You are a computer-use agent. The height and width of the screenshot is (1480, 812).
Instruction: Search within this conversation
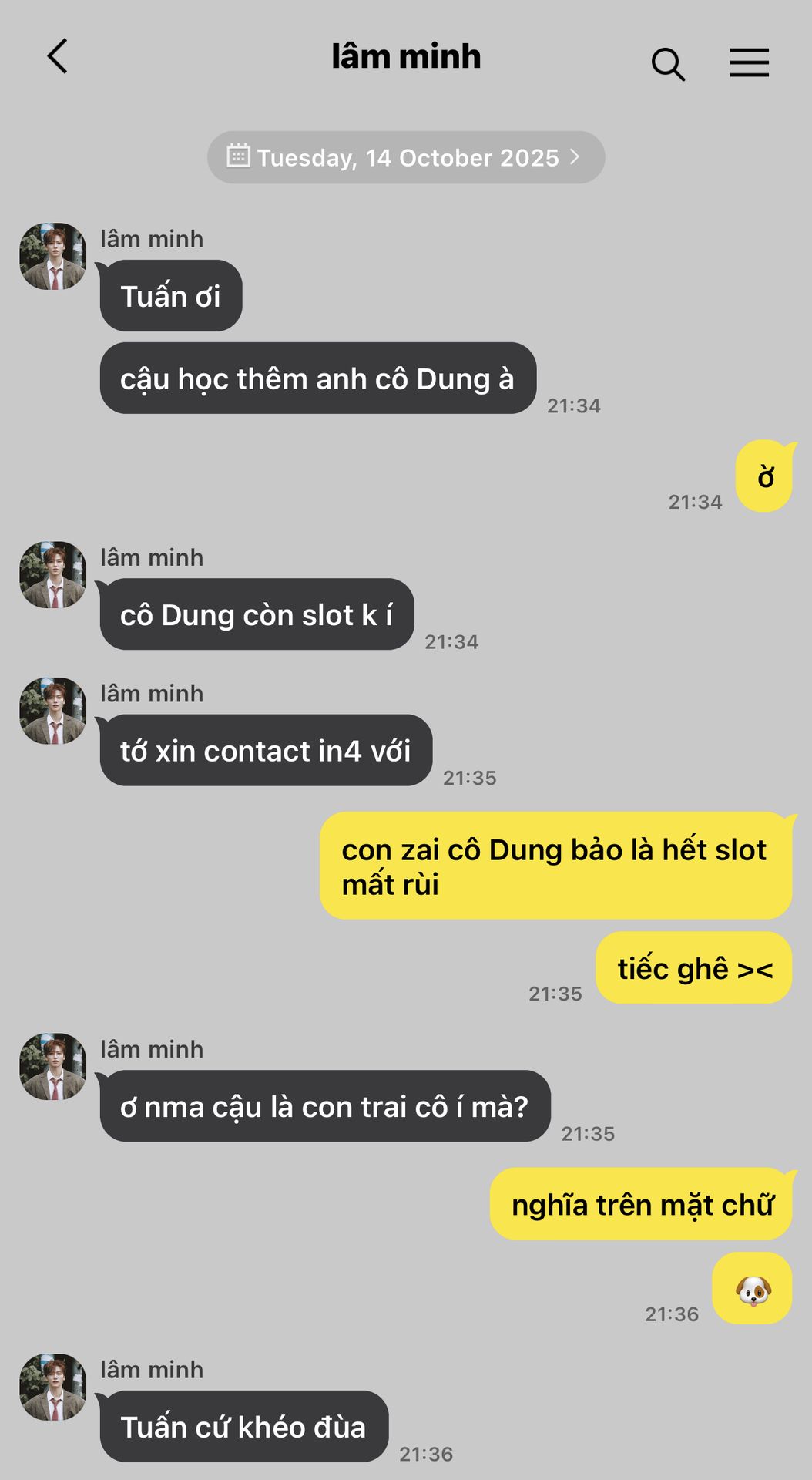668,64
